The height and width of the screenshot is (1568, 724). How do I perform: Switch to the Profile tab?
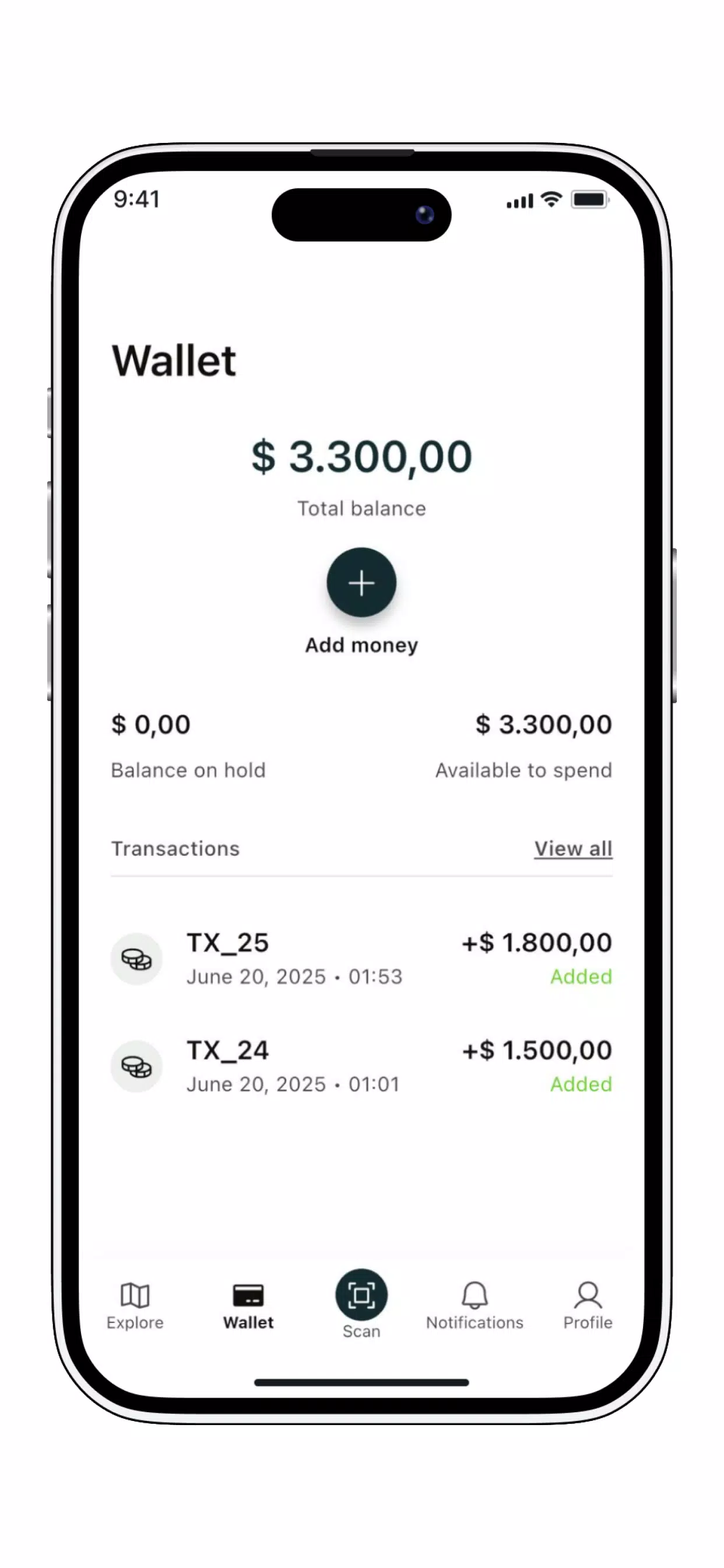pyautogui.click(x=588, y=1306)
